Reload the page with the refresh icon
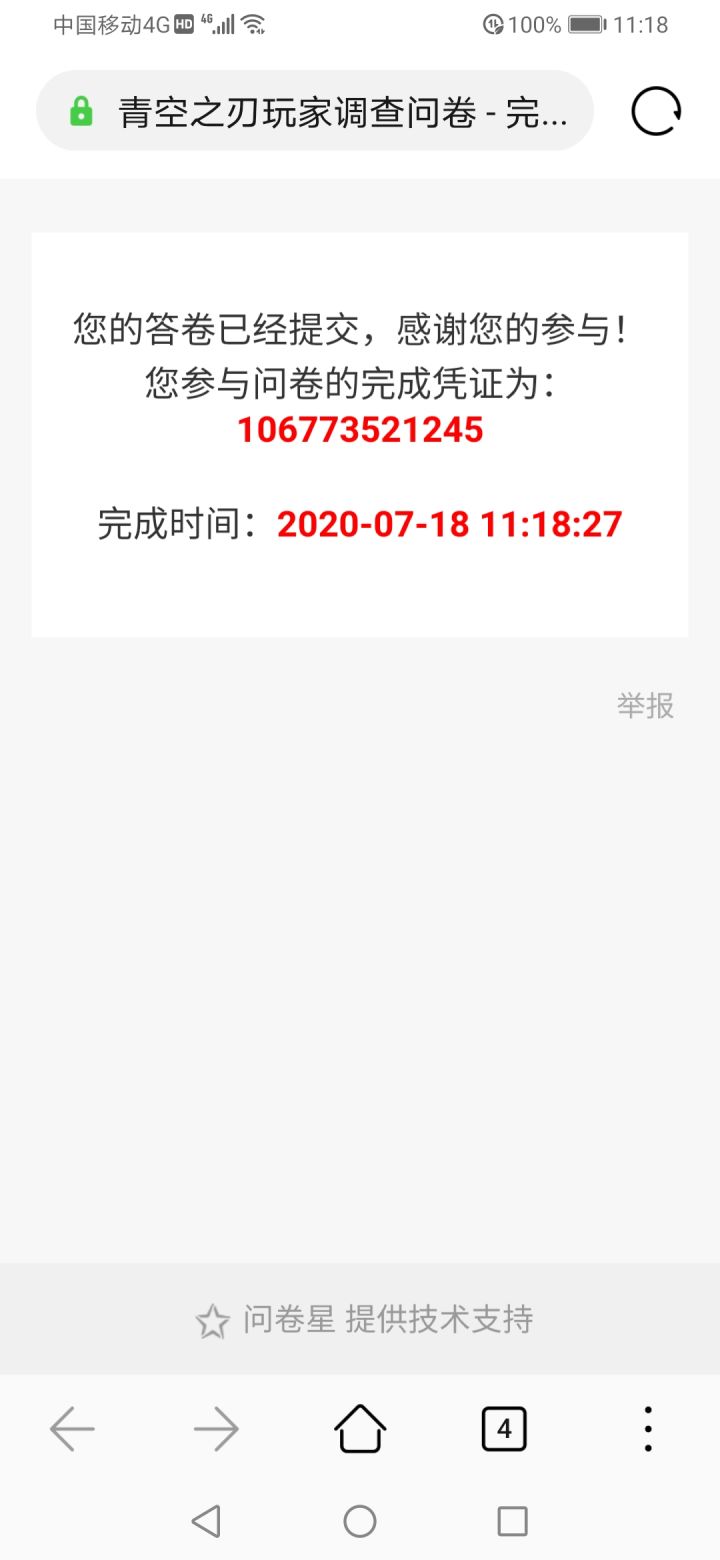 (656, 111)
